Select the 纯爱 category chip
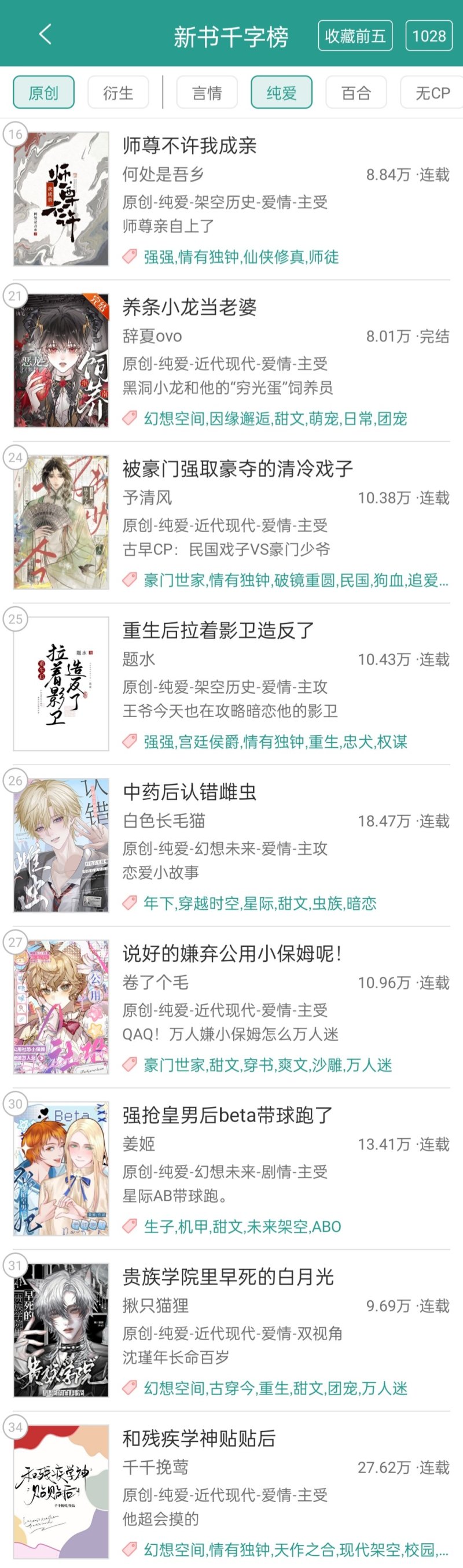The height and width of the screenshot is (1568, 463). tap(281, 93)
